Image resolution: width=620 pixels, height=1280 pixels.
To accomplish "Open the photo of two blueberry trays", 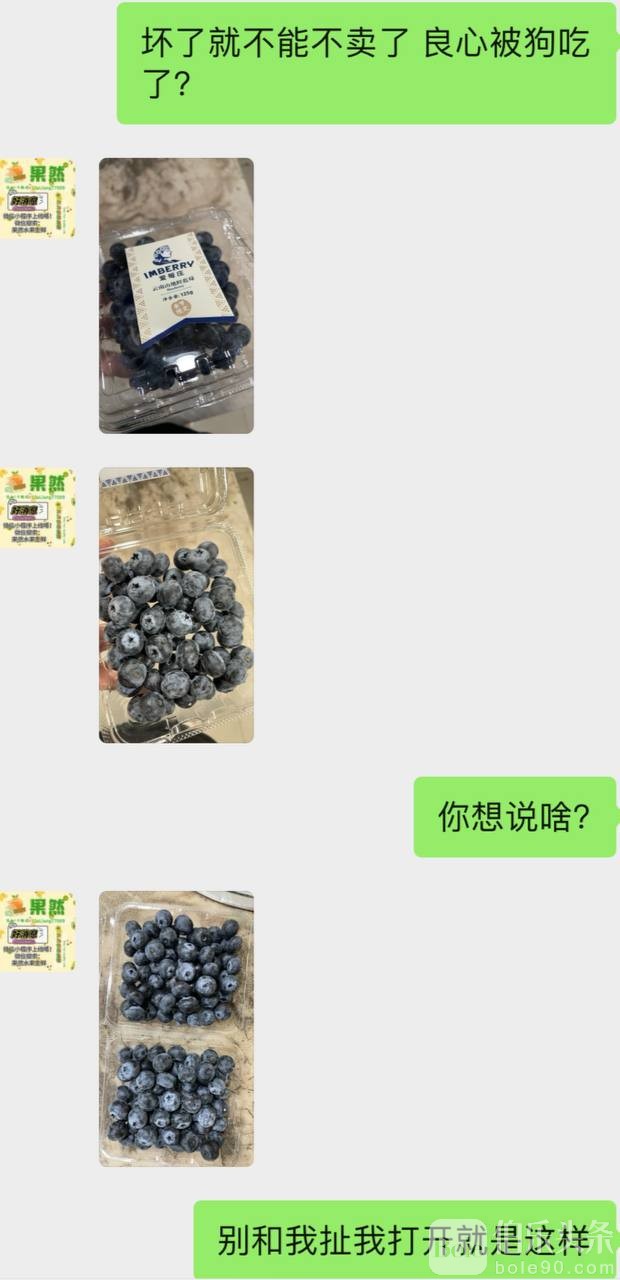I will pyautogui.click(x=176, y=1028).
